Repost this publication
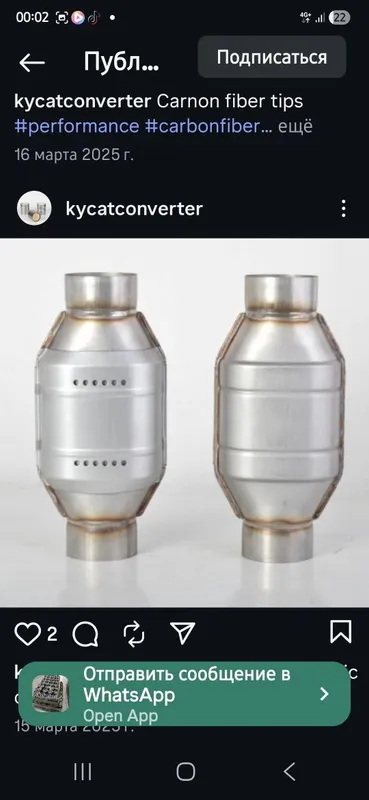Viewport: 369px width, 800px height. click(x=134, y=634)
